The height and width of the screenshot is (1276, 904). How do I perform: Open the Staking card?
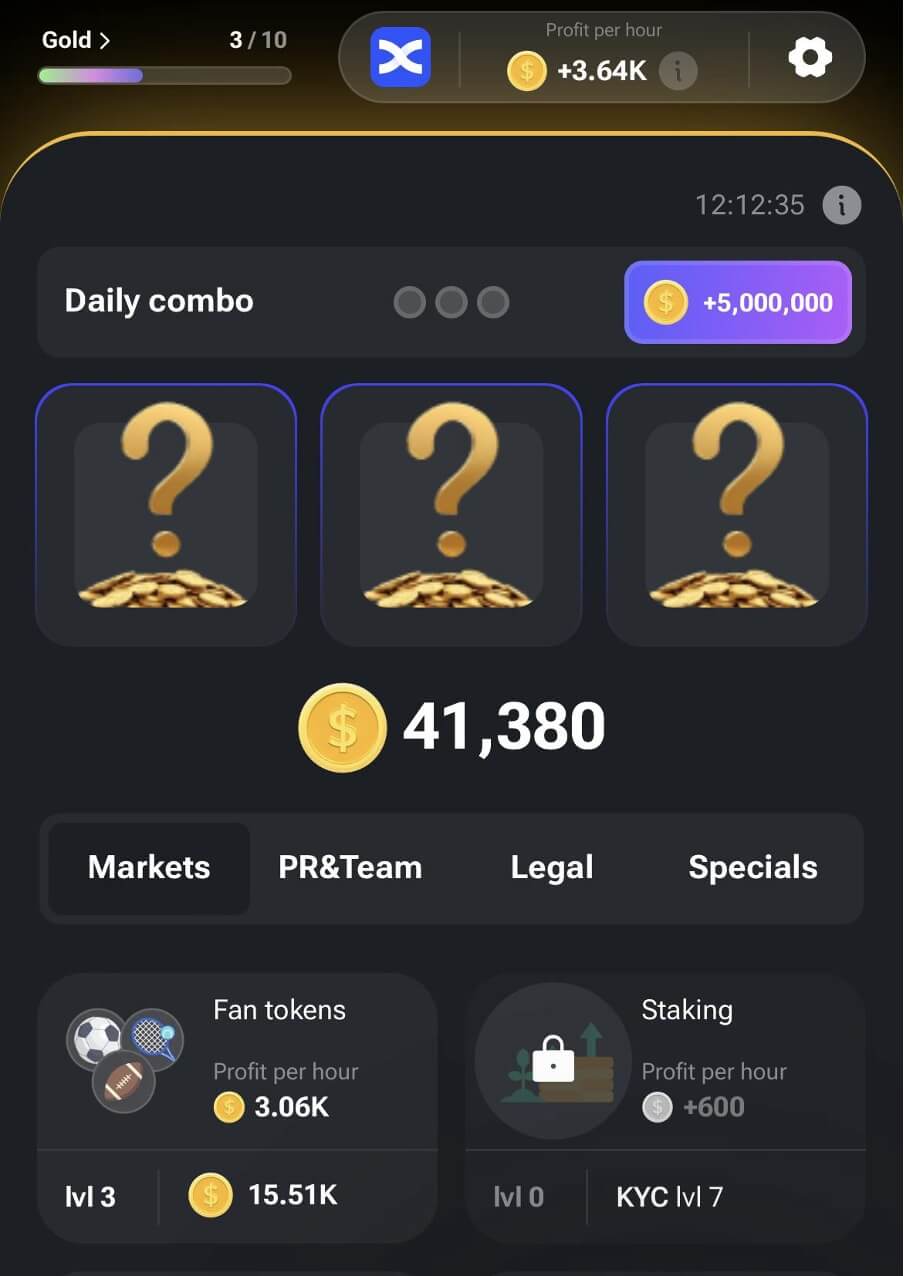tap(665, 1106)
